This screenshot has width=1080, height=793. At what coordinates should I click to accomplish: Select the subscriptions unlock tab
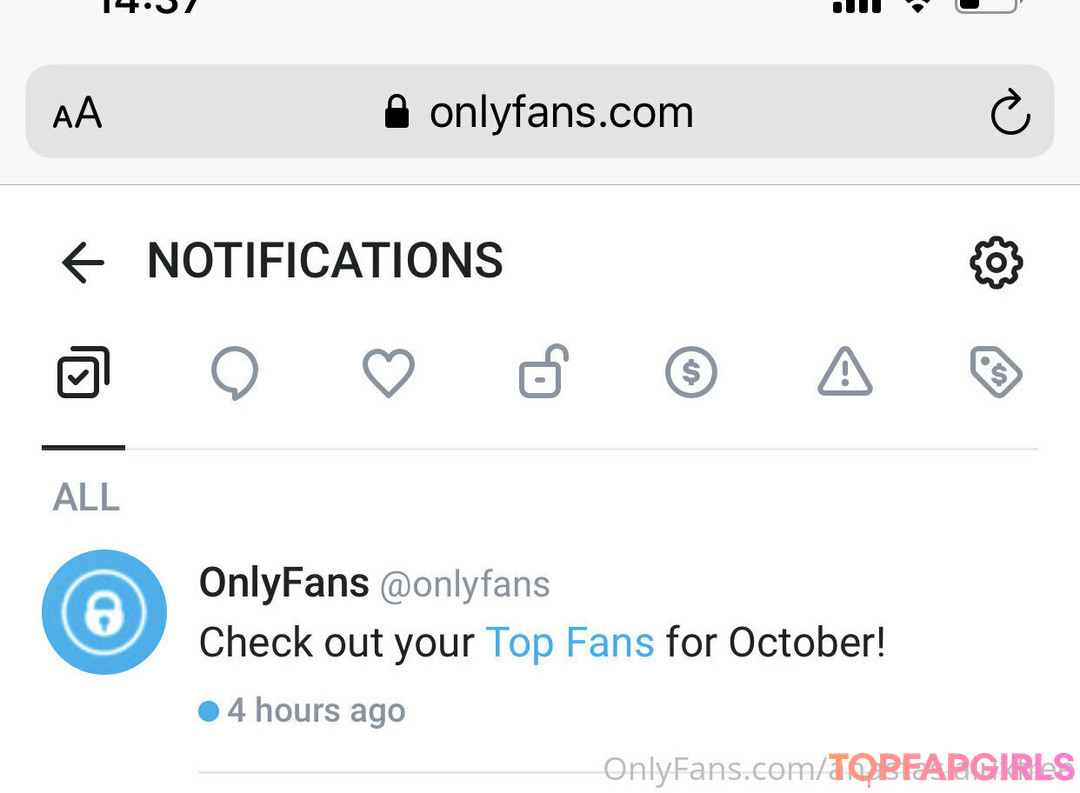pos(543,372)
